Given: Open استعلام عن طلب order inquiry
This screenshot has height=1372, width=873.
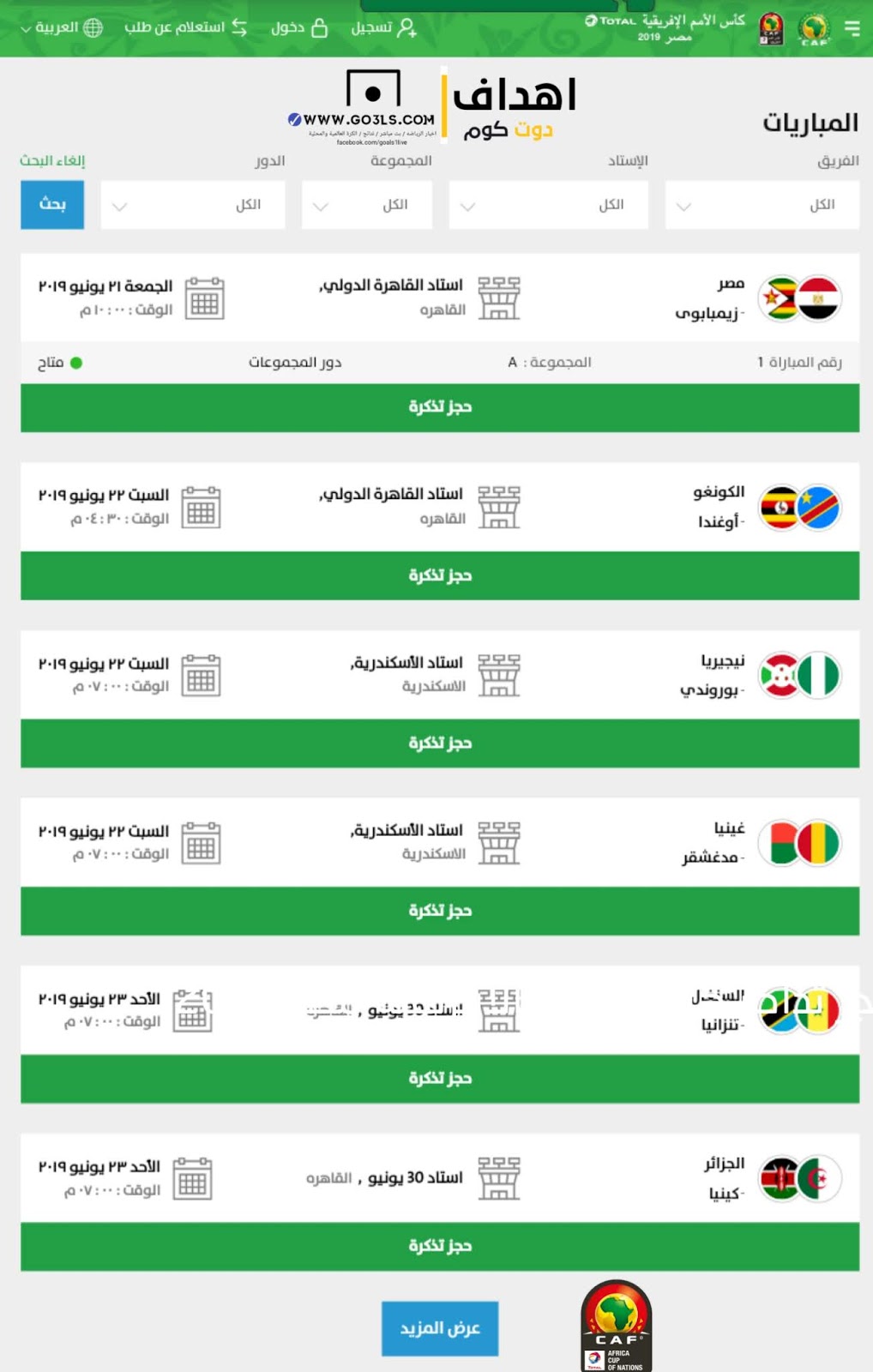Looking at the screenshot, I should (x=186, y=27).
